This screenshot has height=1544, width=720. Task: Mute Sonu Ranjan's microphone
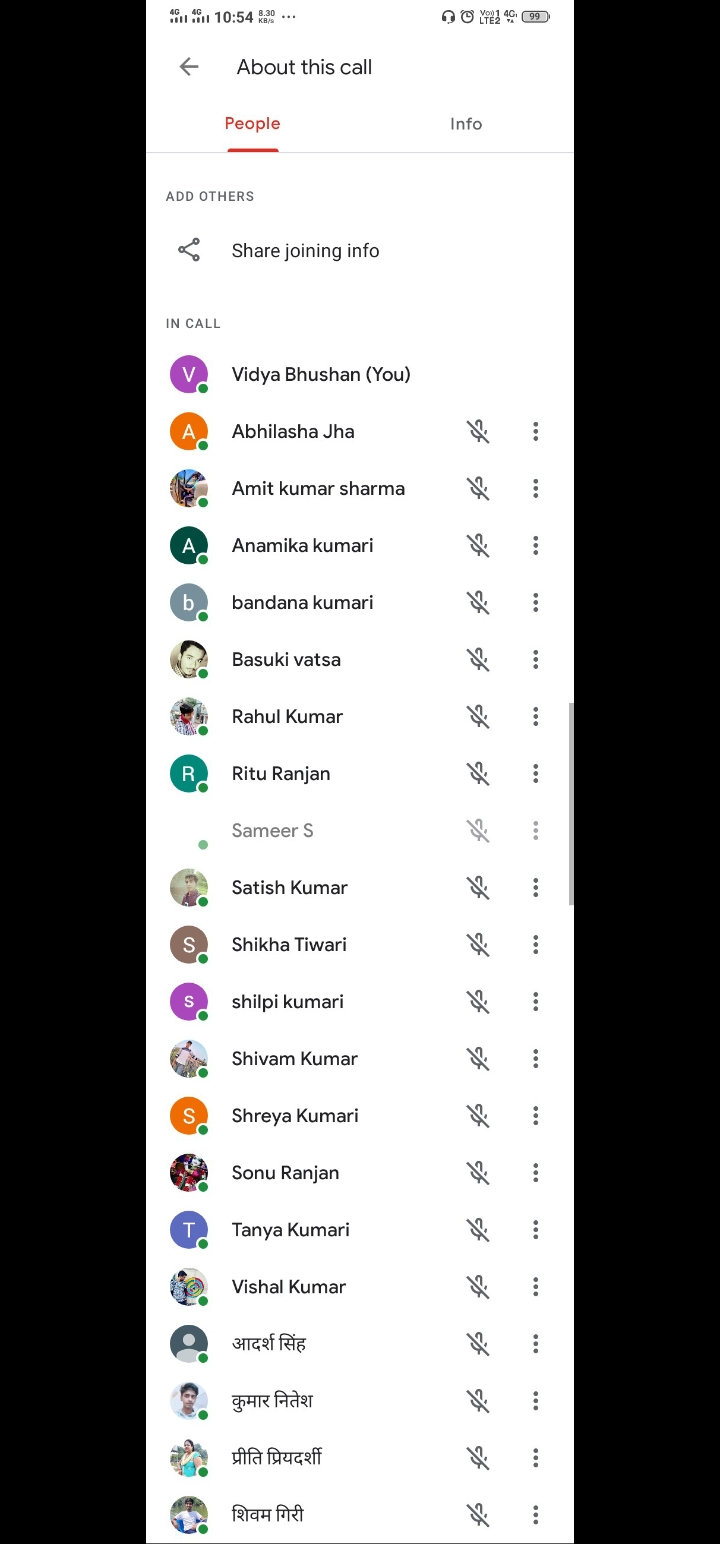click(x=478, y=1173)
